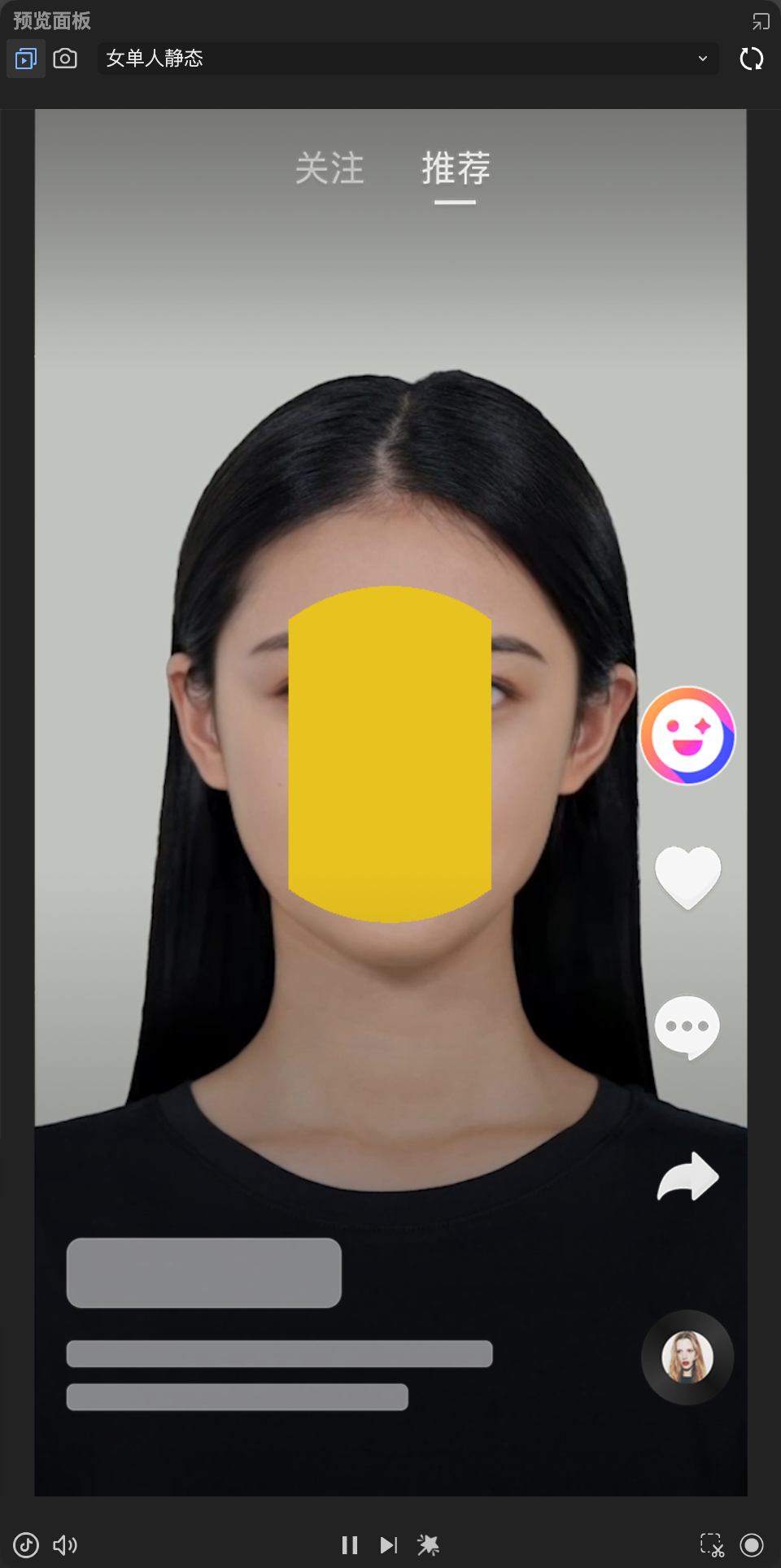Pause the preview playback
The width and height of the screenshot is (781, 1568).
[x=350, y=1544]
